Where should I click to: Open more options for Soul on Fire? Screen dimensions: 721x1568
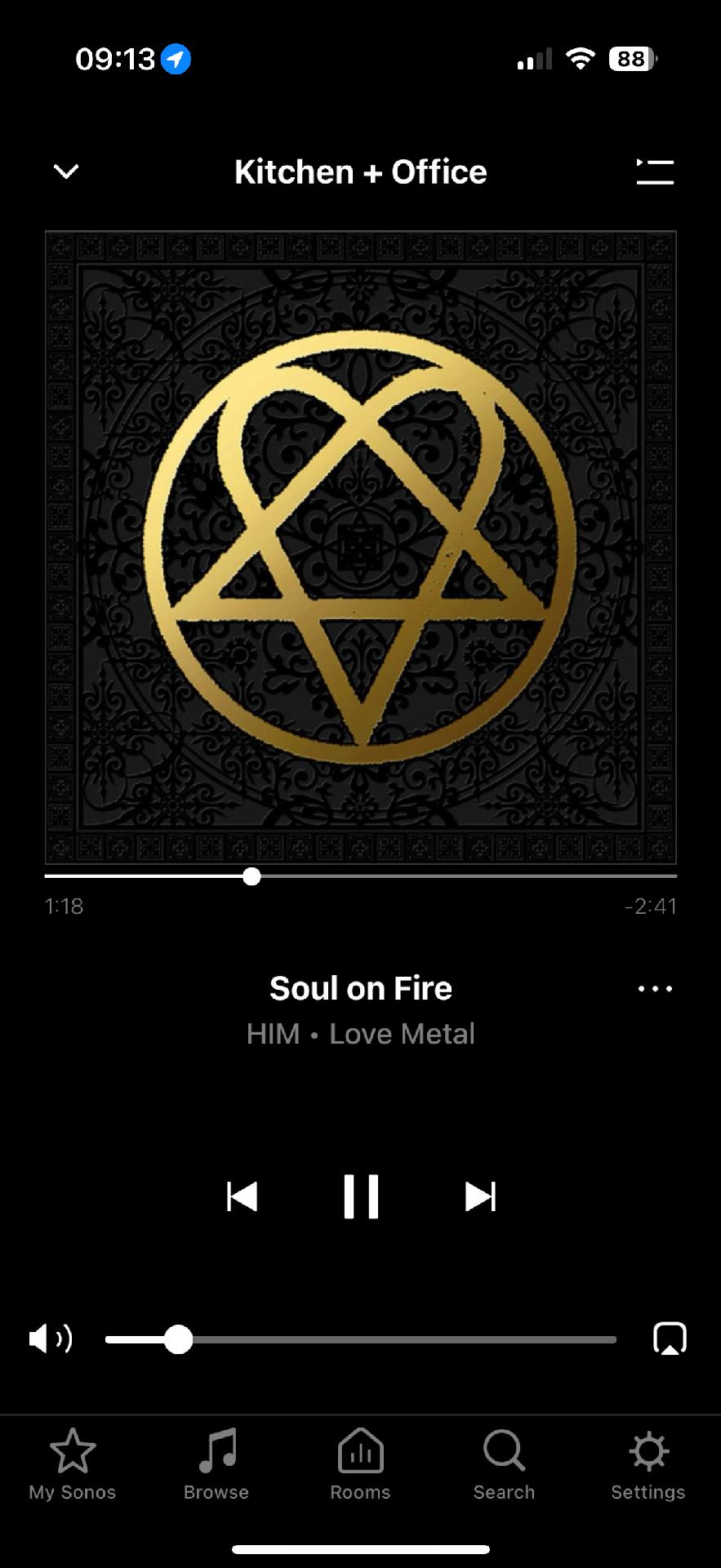click(655, 988)
